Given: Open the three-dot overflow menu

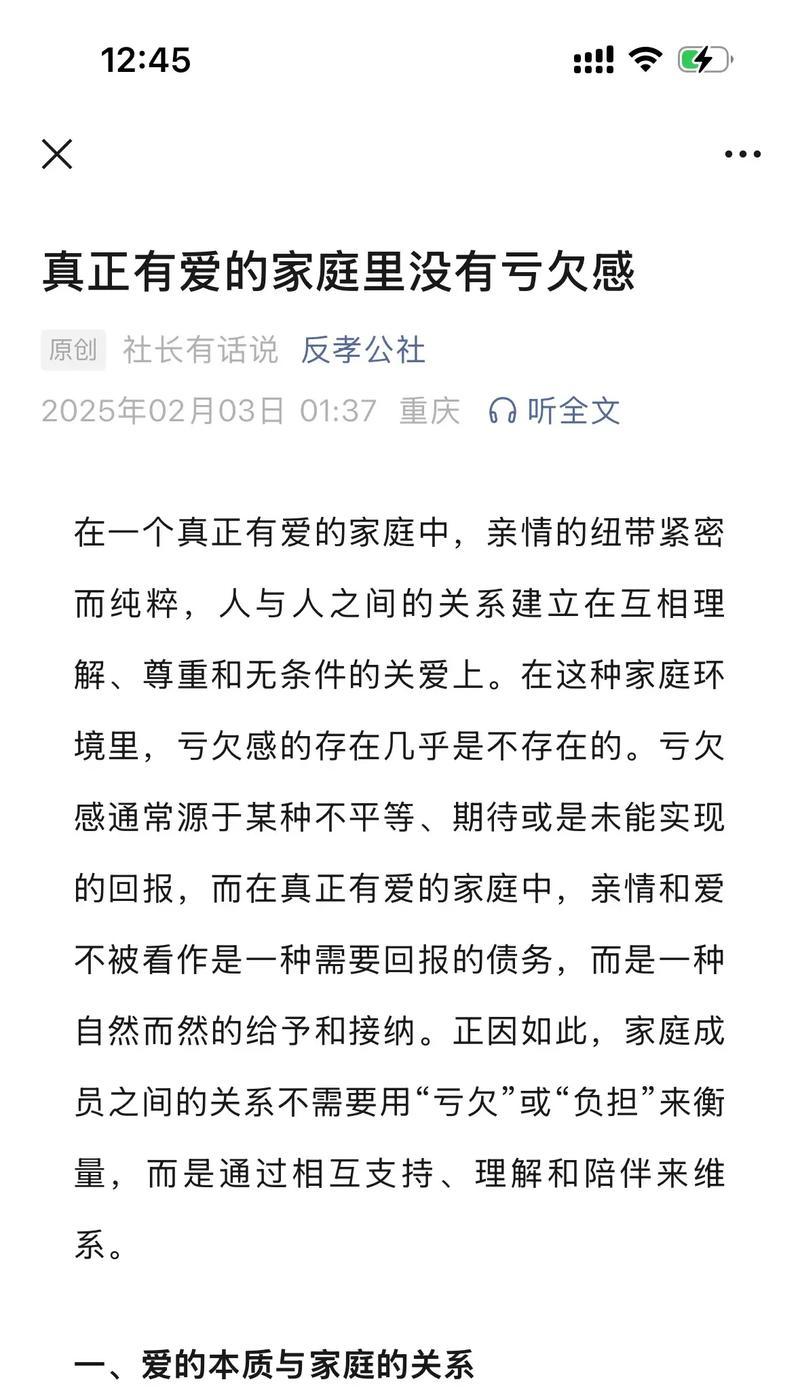Looking at the screenshot, I should click(x=742, y=154).
